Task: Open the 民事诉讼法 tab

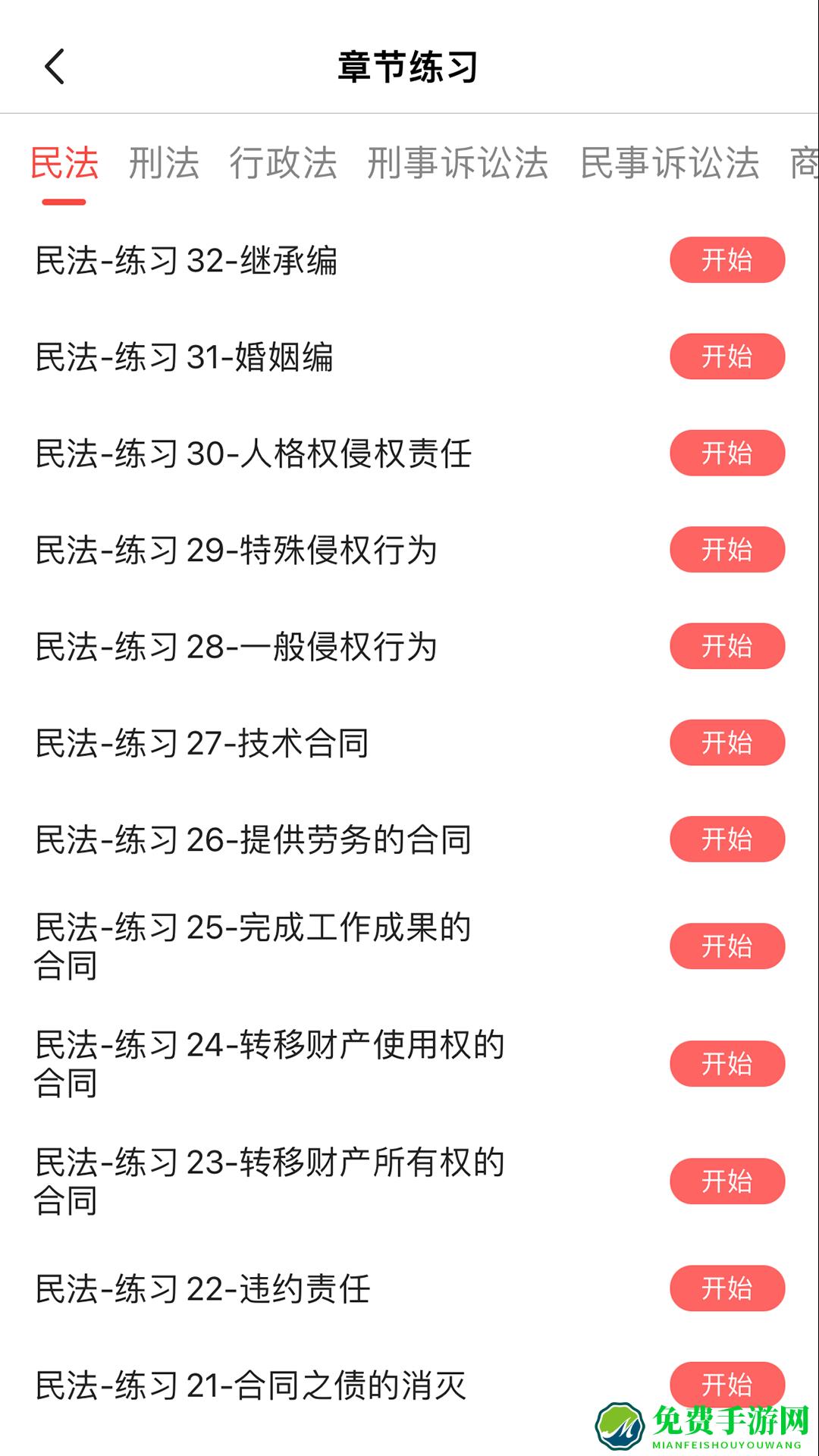Action: (670, 165)
